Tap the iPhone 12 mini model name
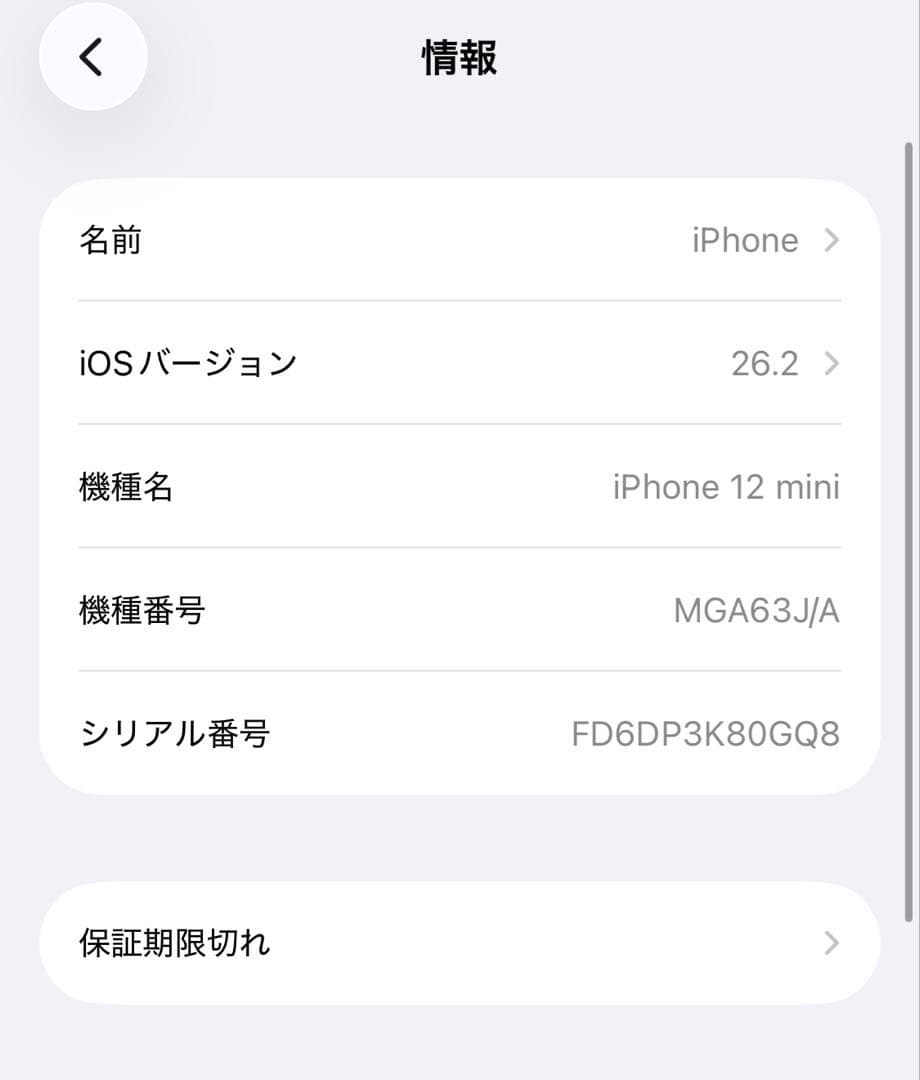Viewport: 920px width, 1080px height. coord(726,487)
